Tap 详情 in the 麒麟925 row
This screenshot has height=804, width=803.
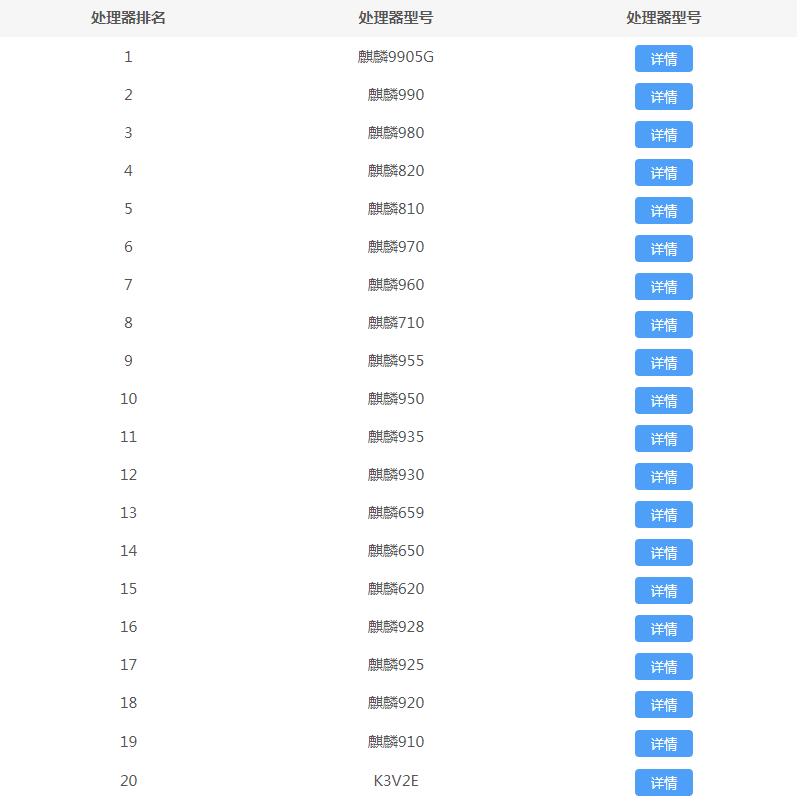tap(663, 667)
